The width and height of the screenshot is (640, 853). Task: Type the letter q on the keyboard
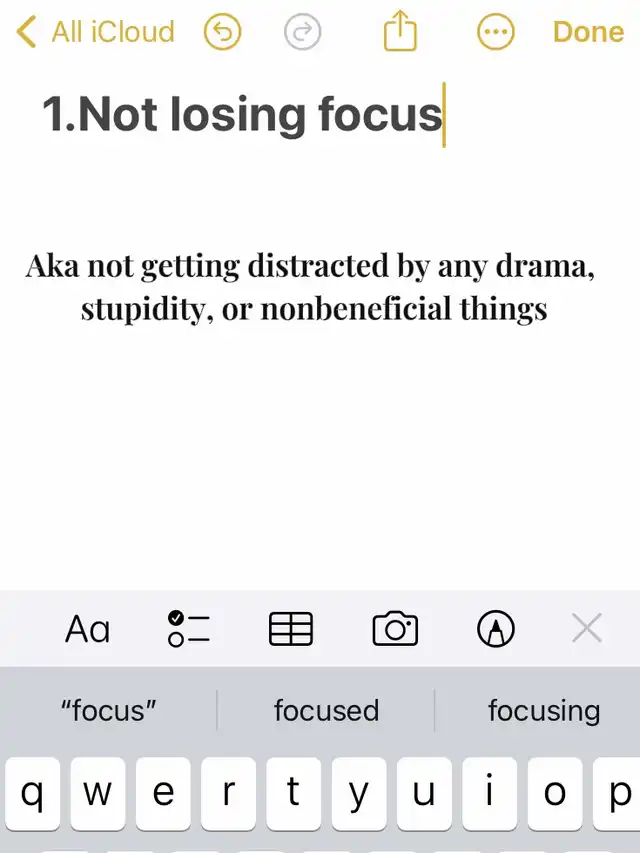click(x=33, y=793)
